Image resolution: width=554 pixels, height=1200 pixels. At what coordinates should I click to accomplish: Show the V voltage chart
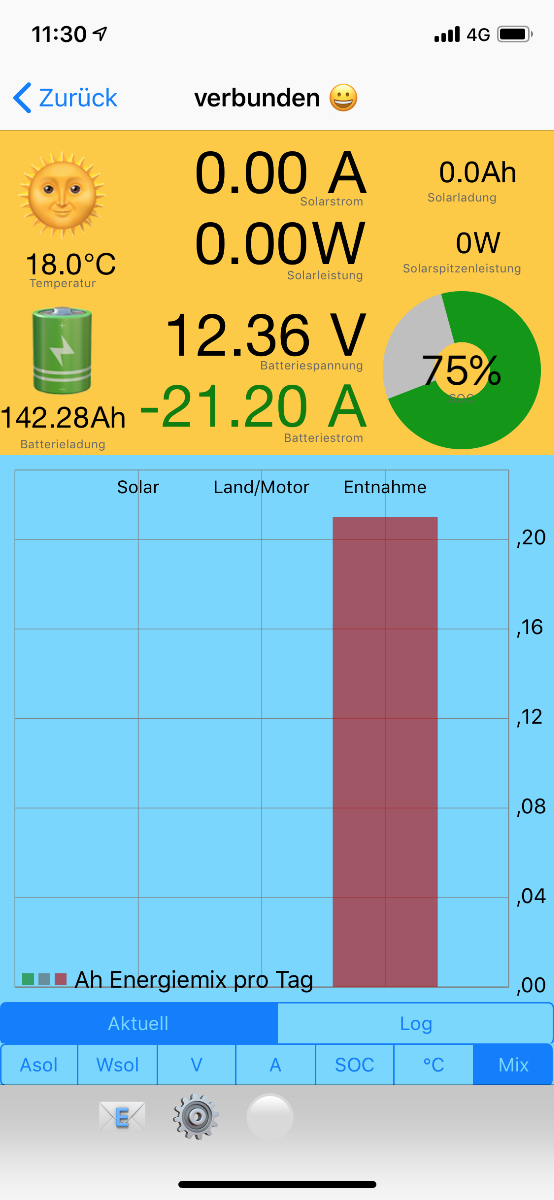click(197, 1065)
